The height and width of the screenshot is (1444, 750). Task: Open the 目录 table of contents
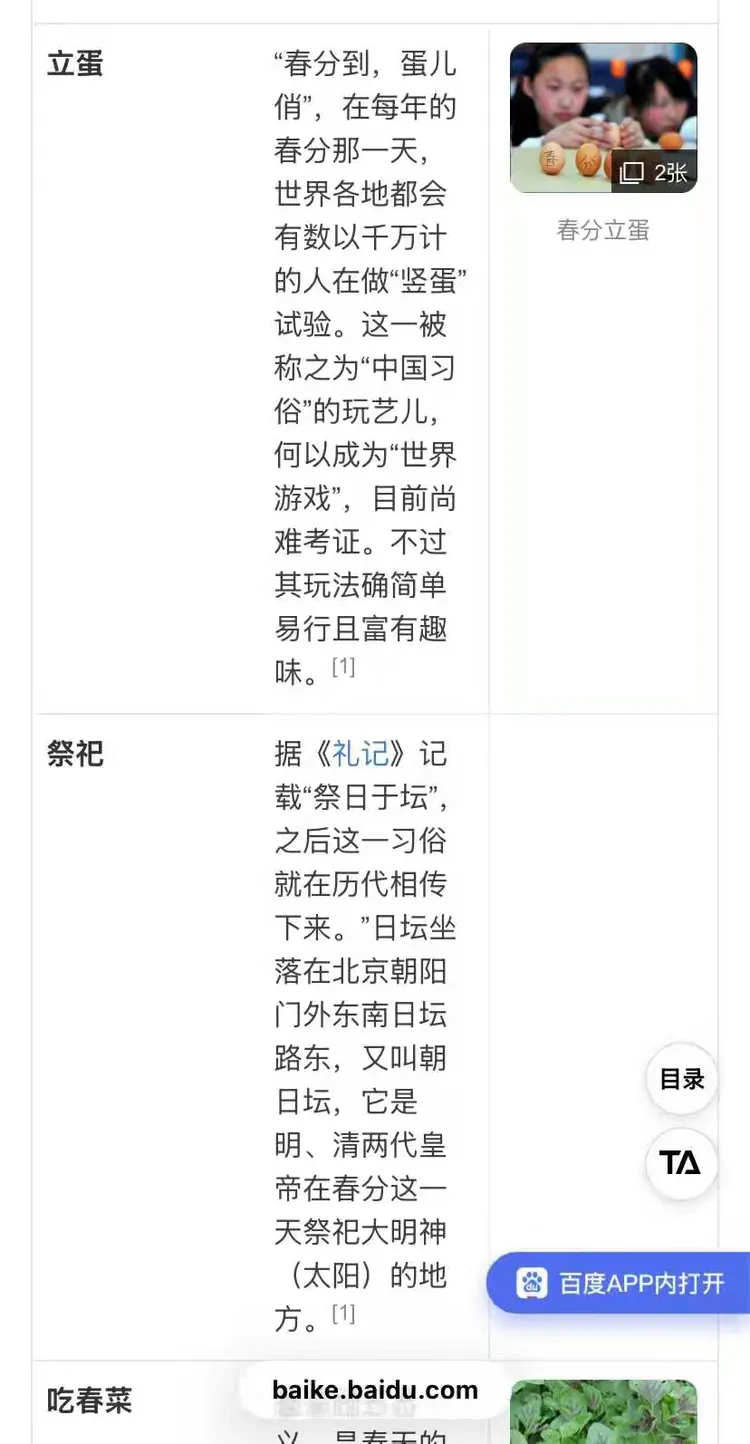tap(682, 1079)
